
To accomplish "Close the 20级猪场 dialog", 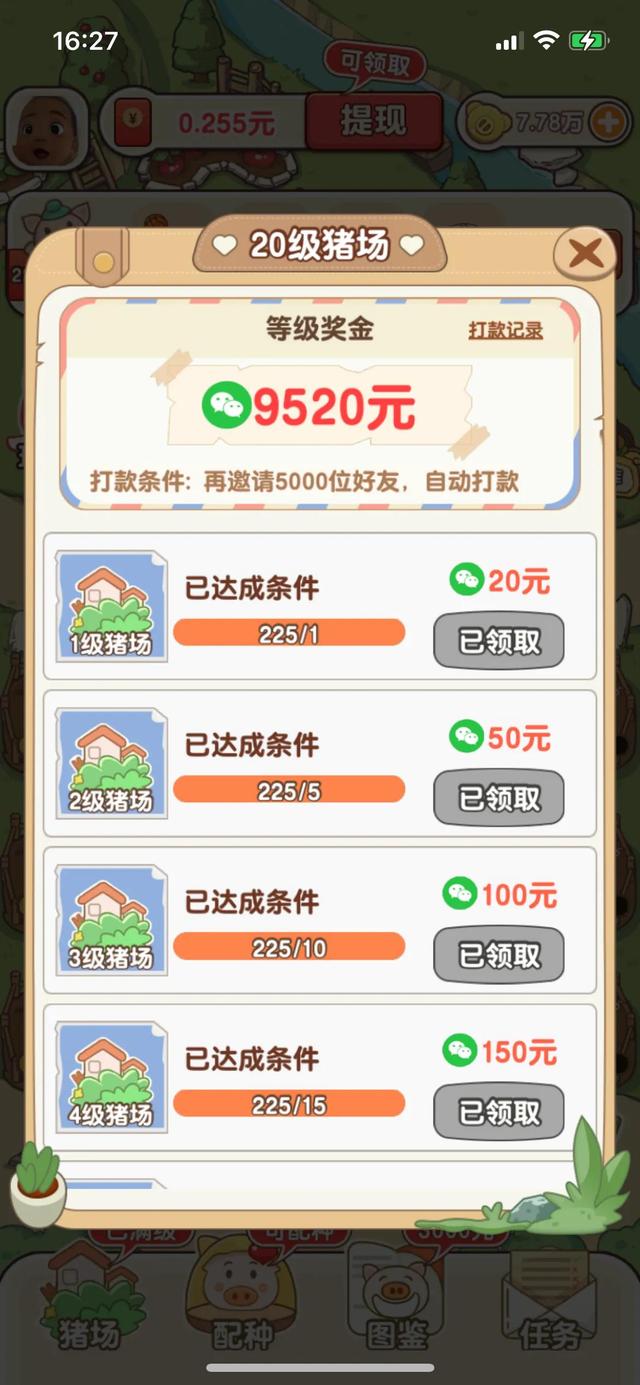I will click(586, 254).
